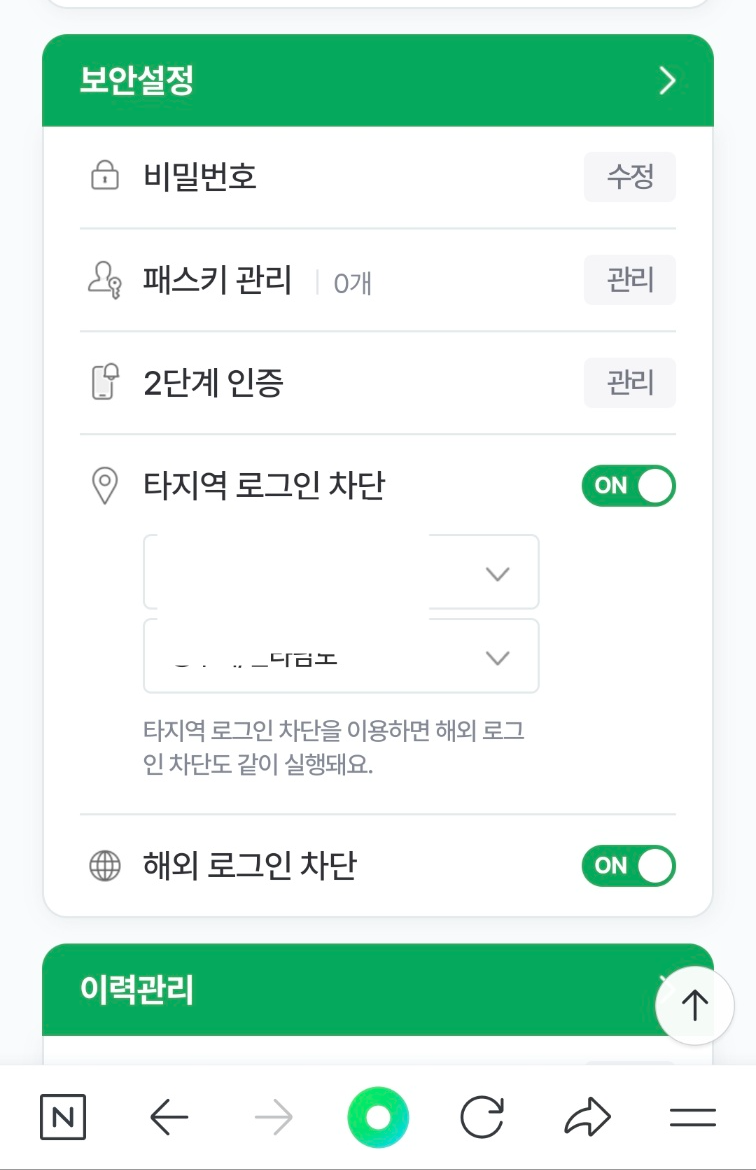Click the location pin icon for 타지역 로그인 차단

(105, 485)
